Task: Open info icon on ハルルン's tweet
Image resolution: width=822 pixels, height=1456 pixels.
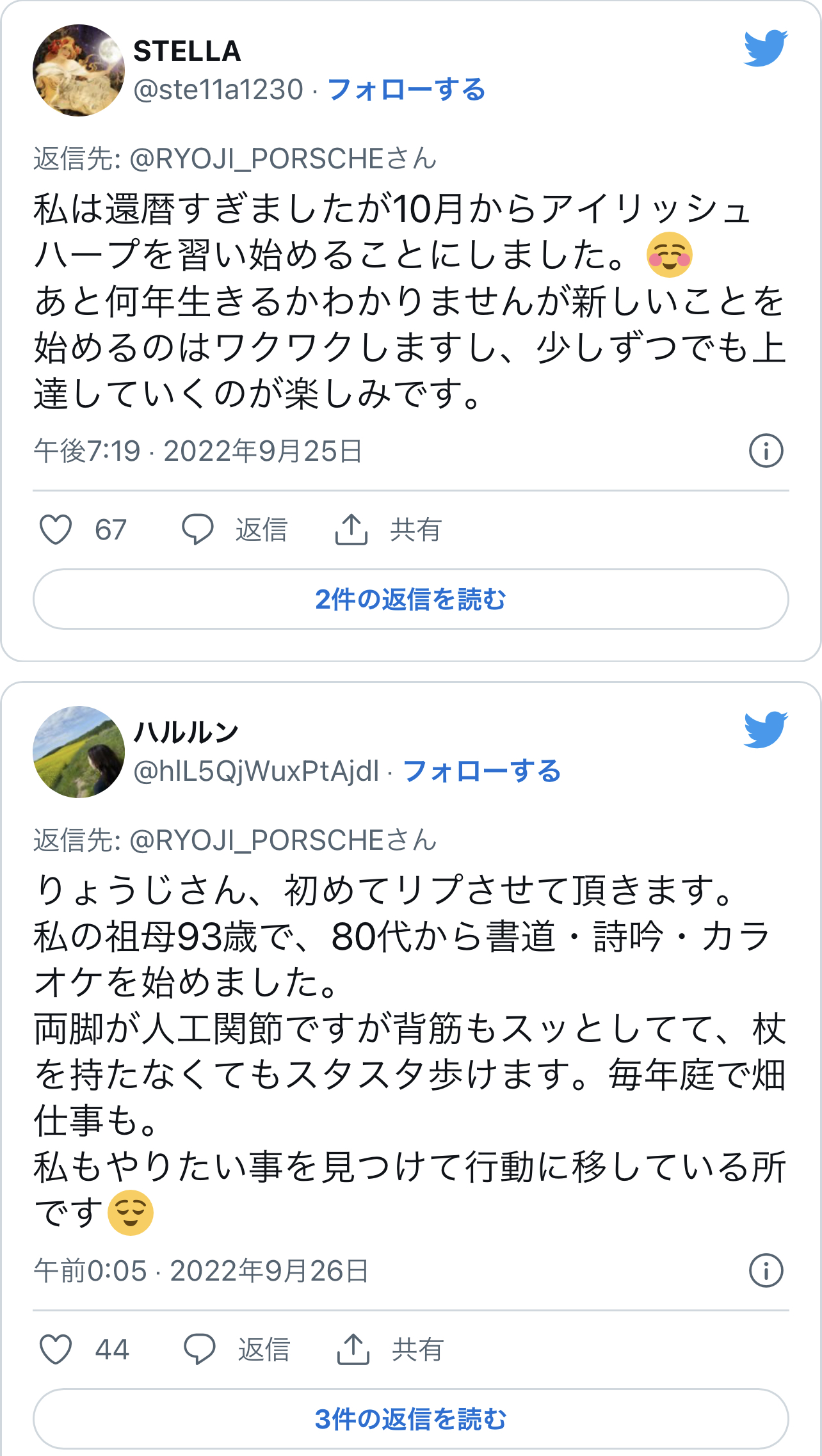Action: [x=766, y=1270]
